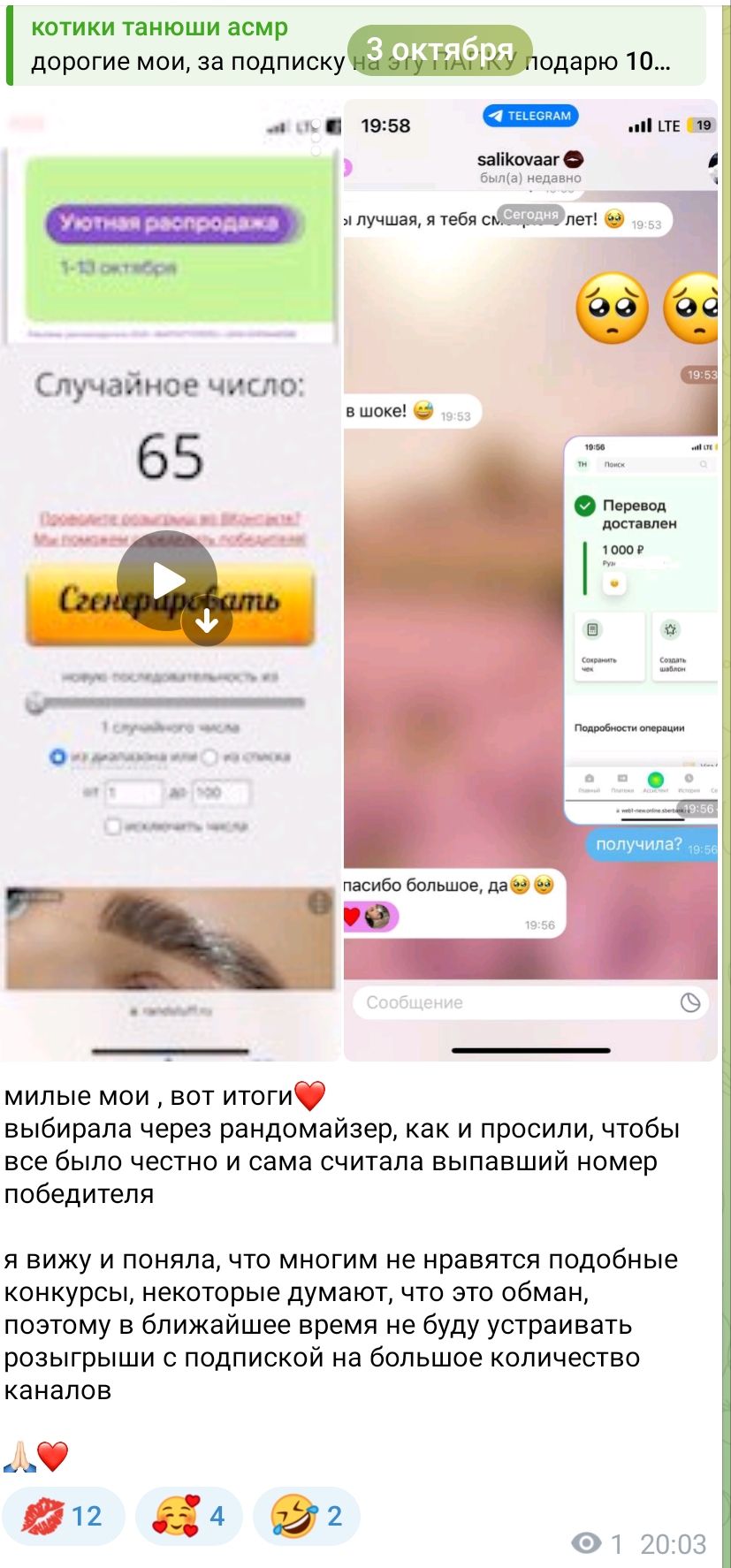Image resolution: width=731 pixels, height=1568 pixels.
Task: Download the video using the arrow icon
Action: coord(207,621)
